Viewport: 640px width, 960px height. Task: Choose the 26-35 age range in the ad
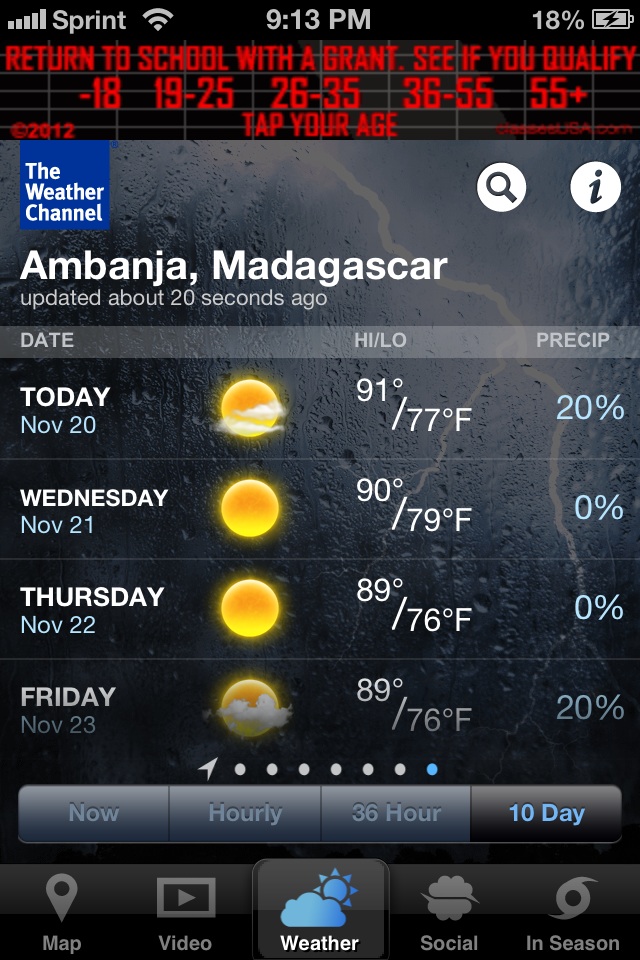(316, 95)
